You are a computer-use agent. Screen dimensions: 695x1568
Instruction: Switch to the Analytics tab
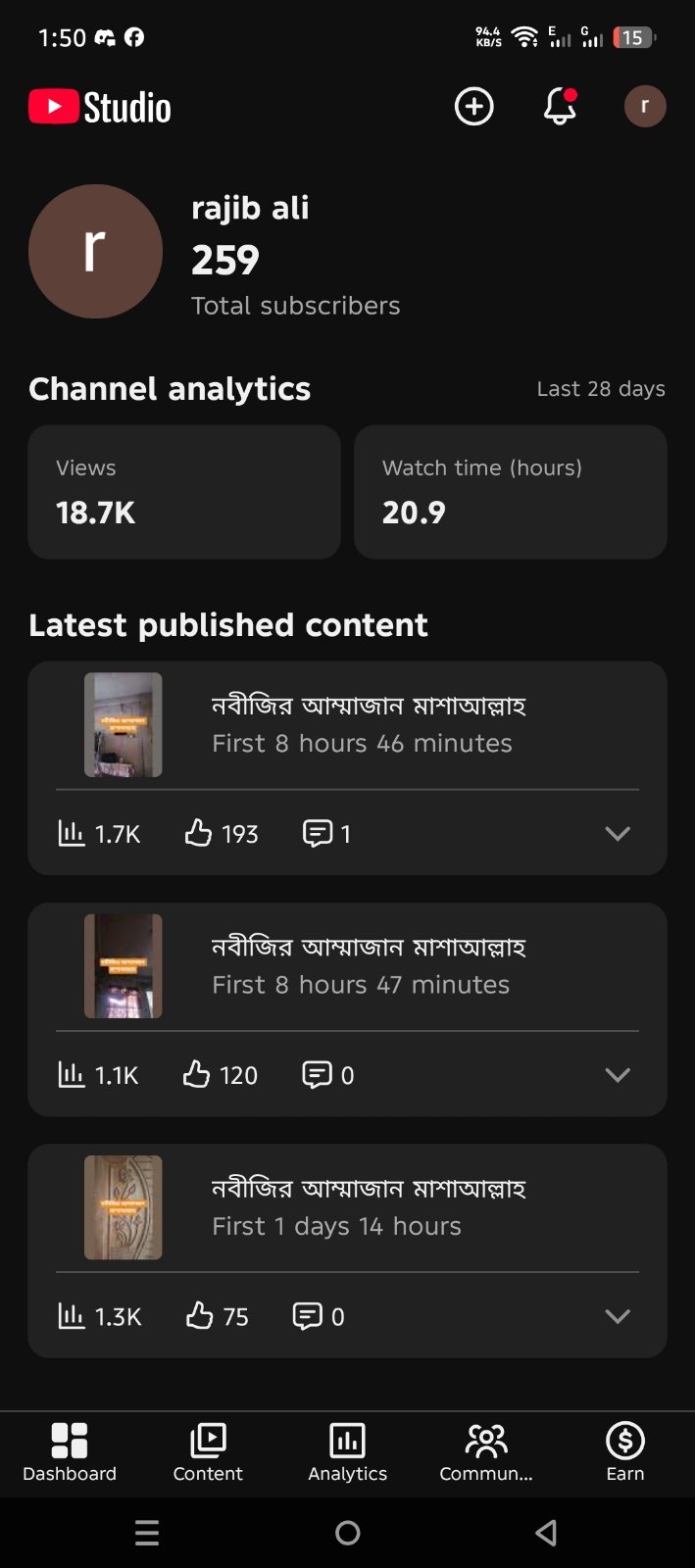coord(347,1453)
